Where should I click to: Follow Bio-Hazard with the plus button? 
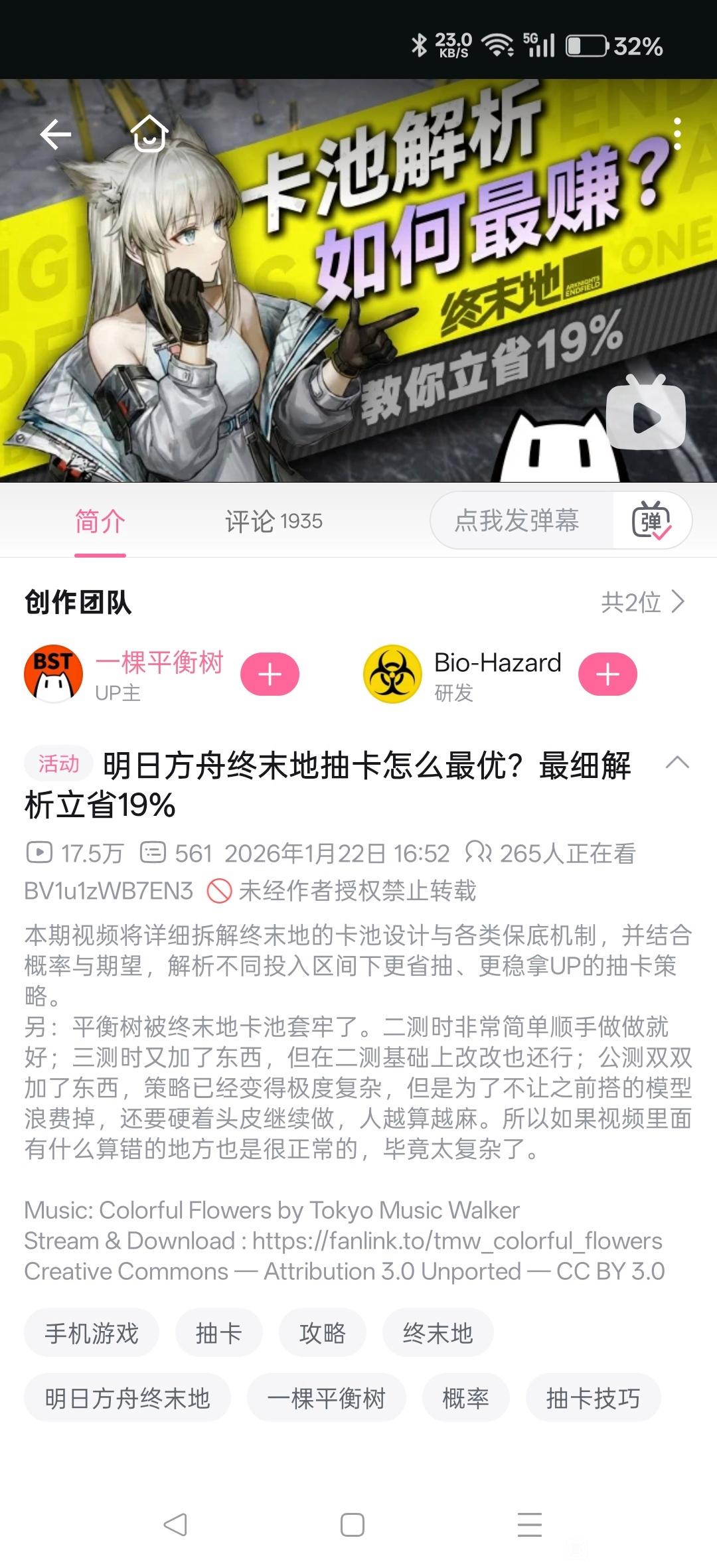pos(607,674)
